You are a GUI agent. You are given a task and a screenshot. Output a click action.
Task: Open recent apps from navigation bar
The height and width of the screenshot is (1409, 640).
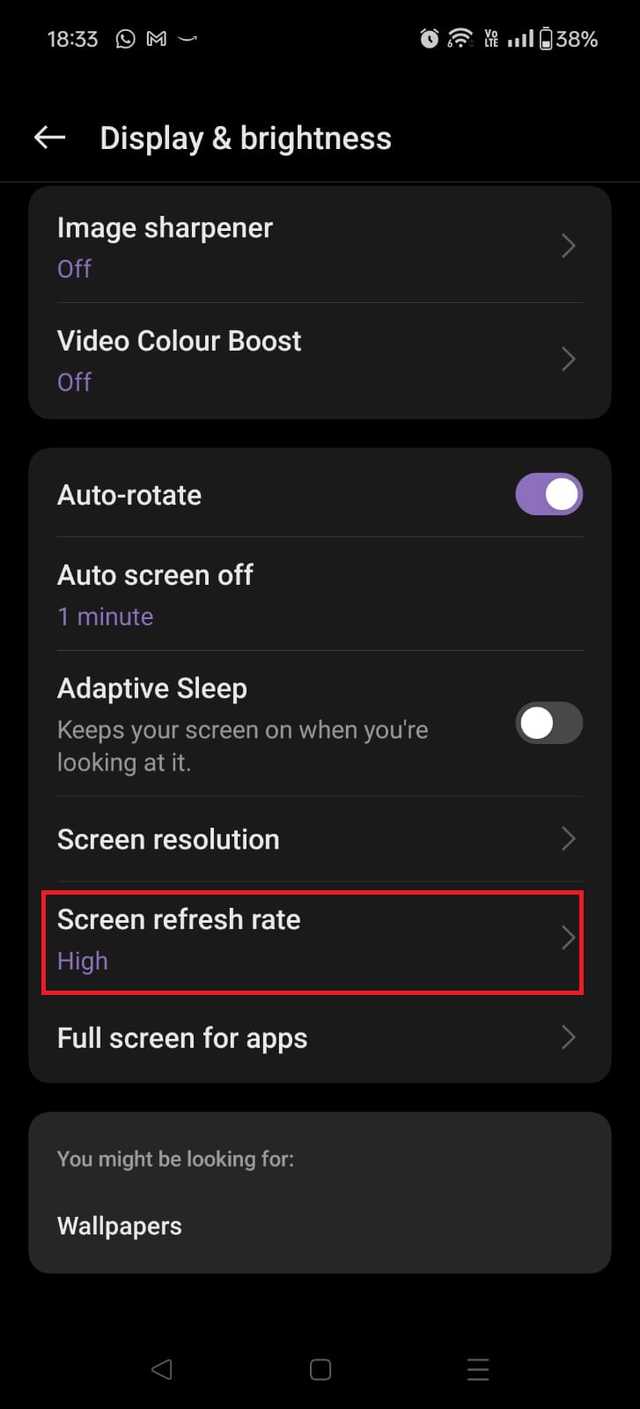(x=478, y=1369)
